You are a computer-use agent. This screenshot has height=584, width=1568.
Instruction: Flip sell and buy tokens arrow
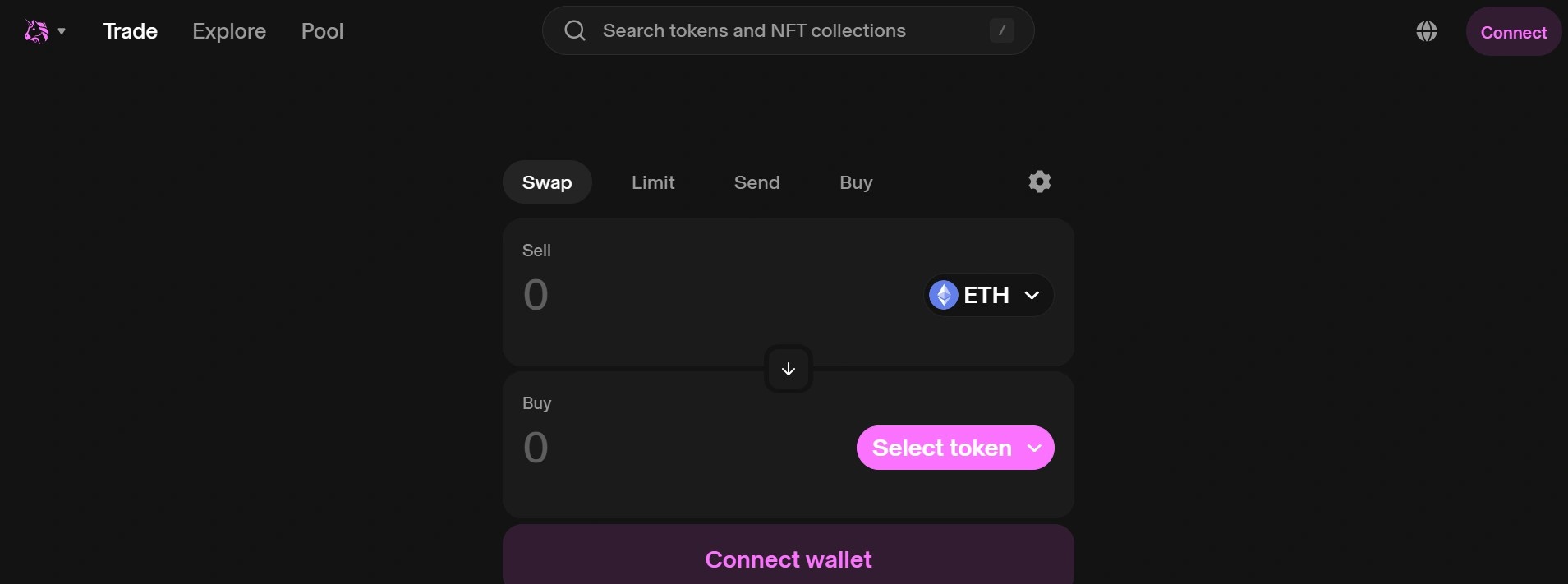pos(789,369)
